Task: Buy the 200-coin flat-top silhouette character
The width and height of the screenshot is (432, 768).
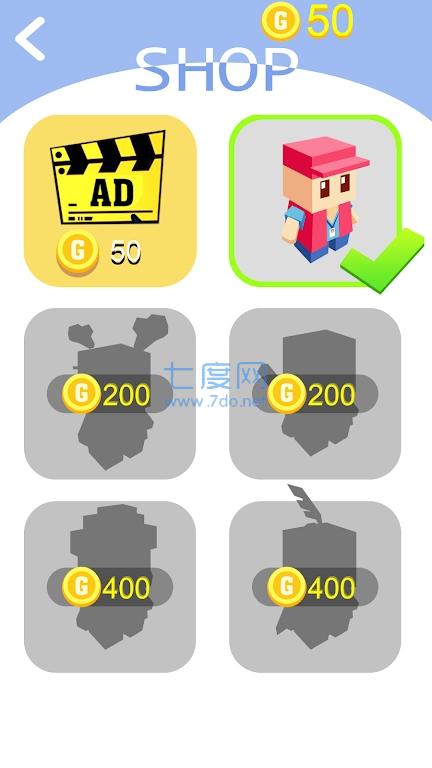Action: [x=315, y=393]
